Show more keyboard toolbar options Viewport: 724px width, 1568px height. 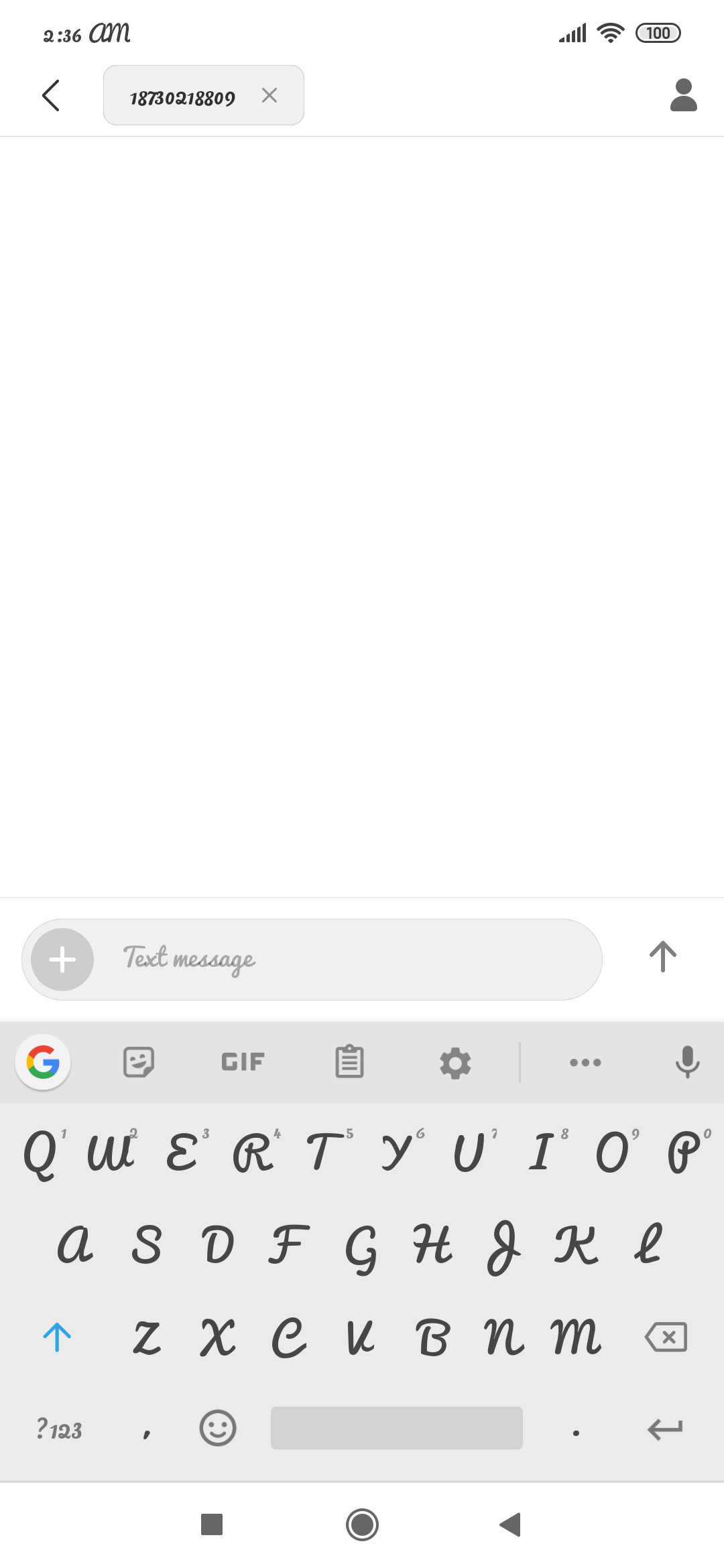click(x=585, y=1062)
